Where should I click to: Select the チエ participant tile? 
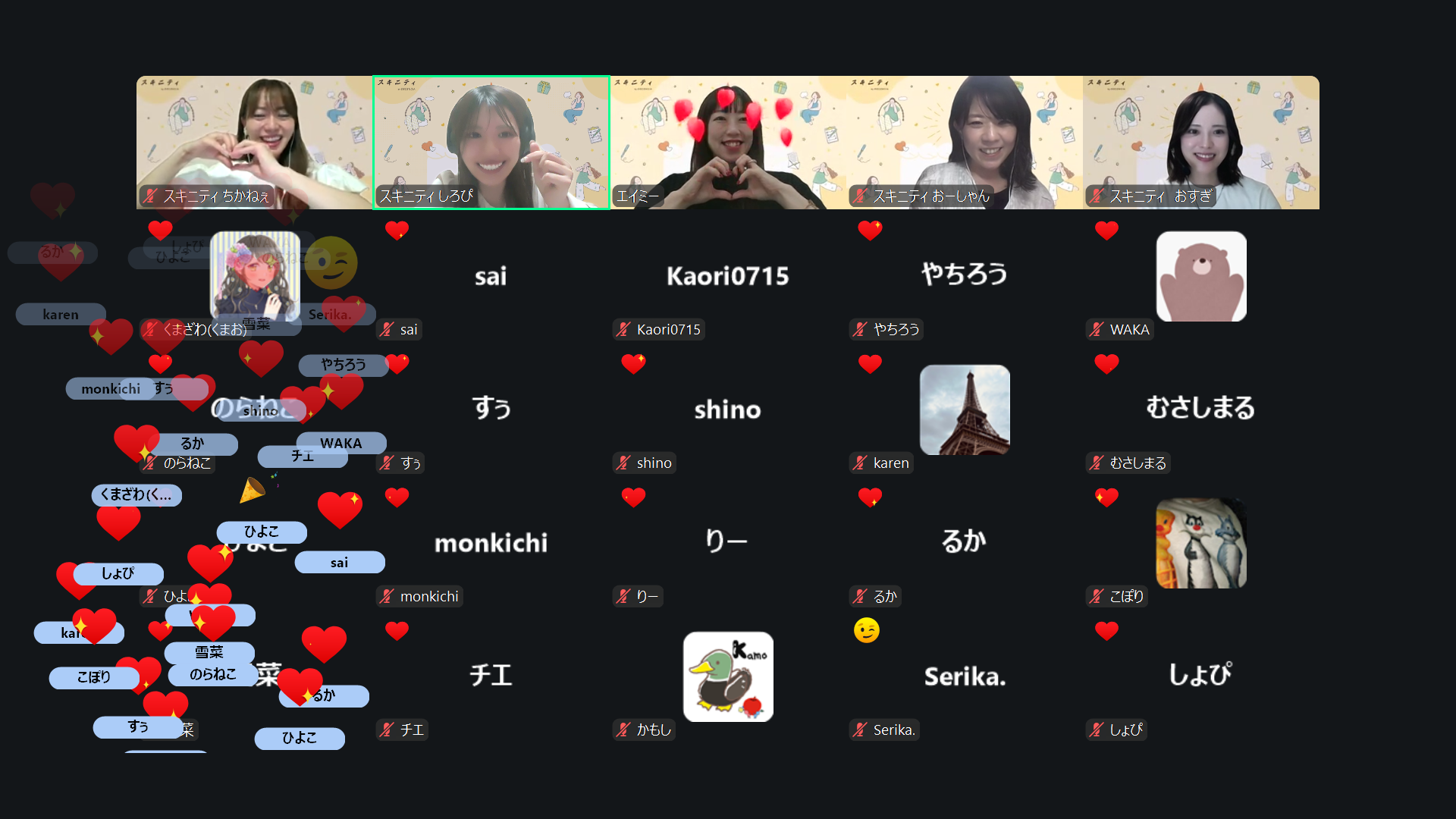click(x=491, y=676)
